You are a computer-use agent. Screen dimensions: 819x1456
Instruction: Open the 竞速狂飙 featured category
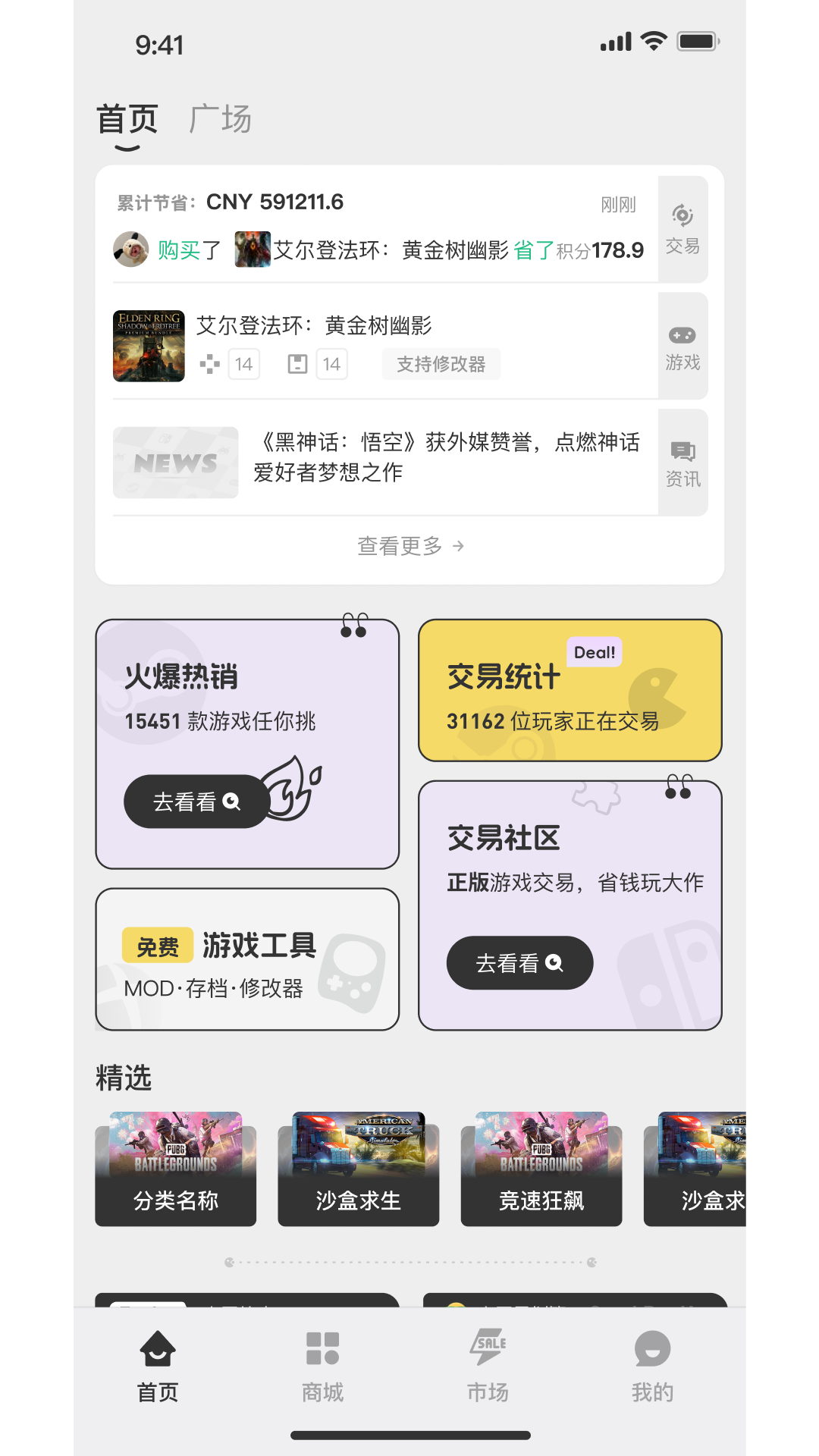point(541,1169)
